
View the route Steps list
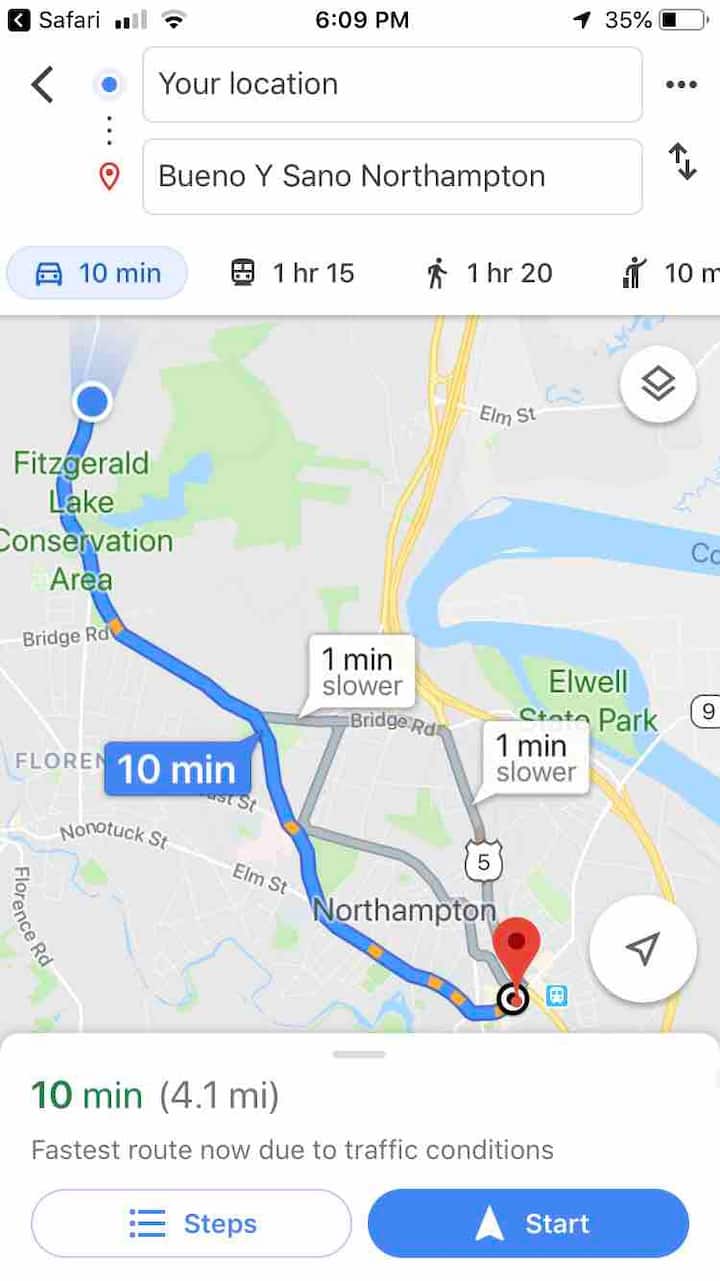click(192, 1223)
